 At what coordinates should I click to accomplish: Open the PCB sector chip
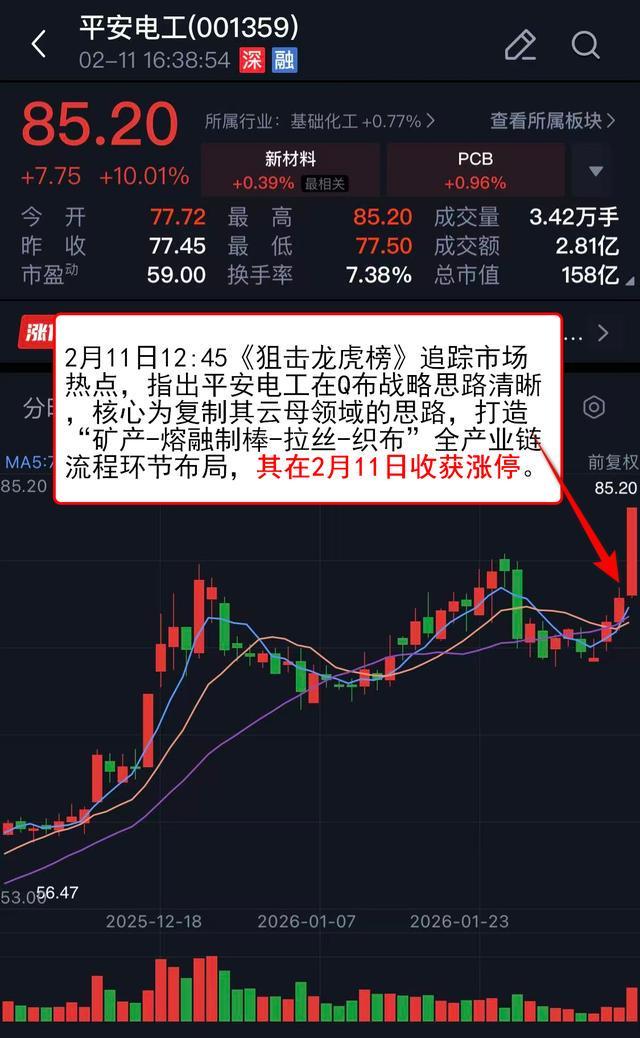[x=475, y=170]
